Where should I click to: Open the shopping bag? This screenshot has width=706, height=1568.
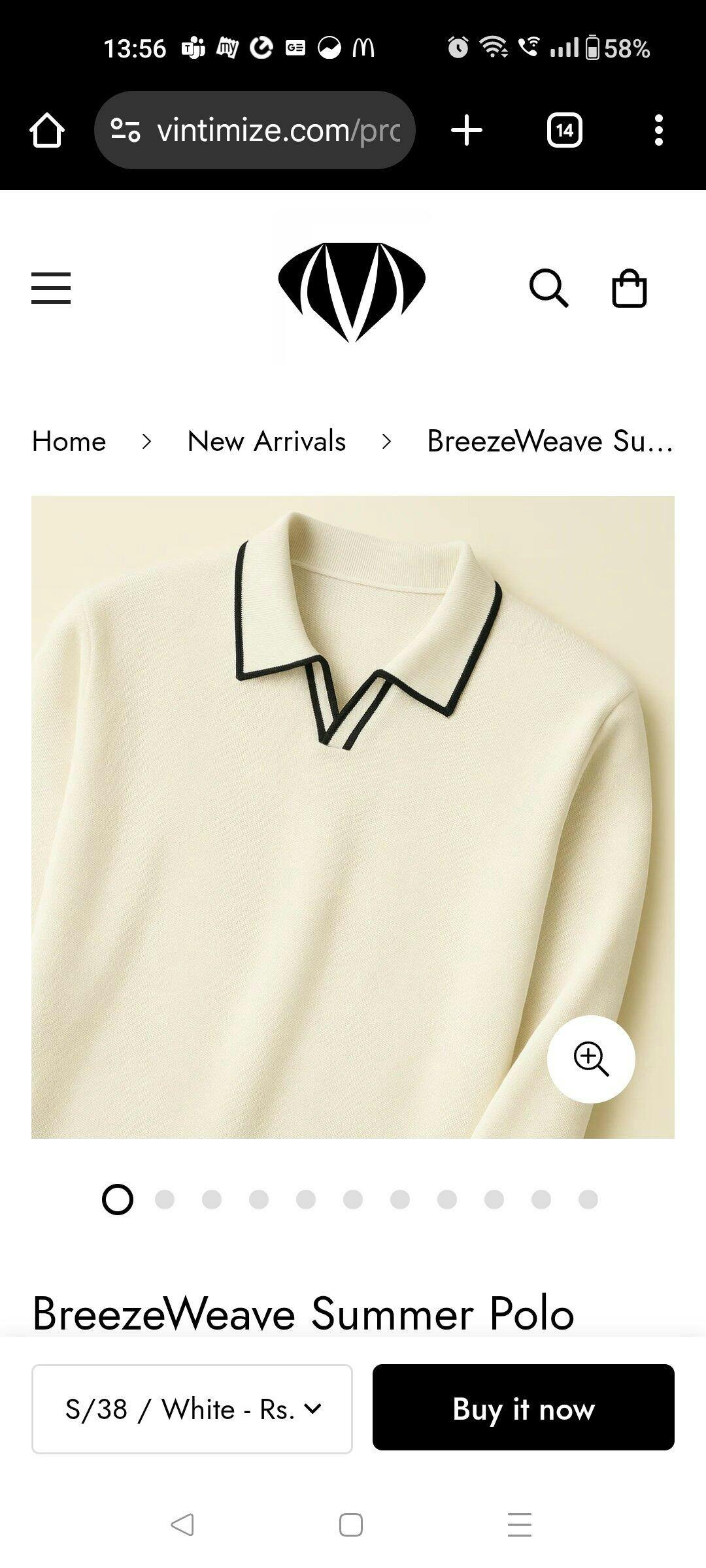coord(629,288)
